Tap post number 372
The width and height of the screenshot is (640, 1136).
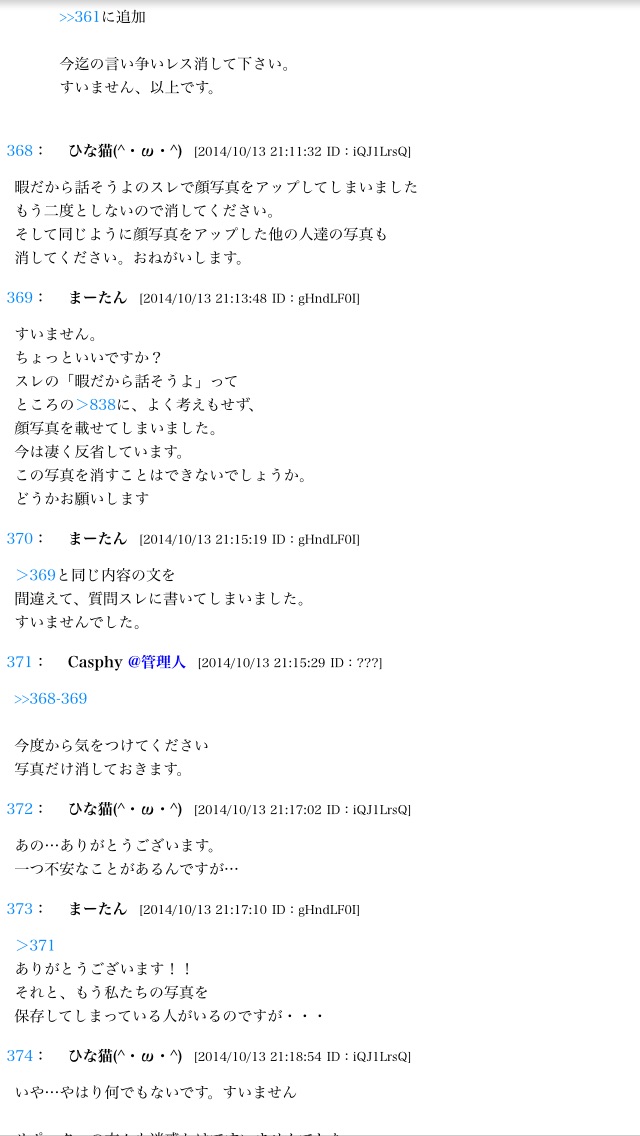point(20,808)
